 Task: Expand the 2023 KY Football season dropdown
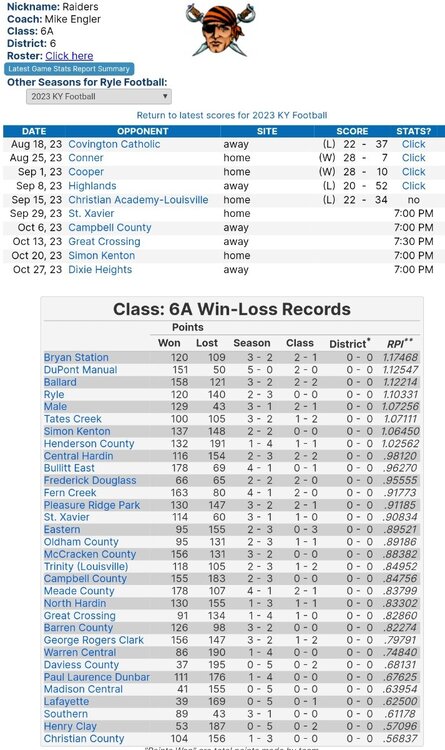pos(99,96)
